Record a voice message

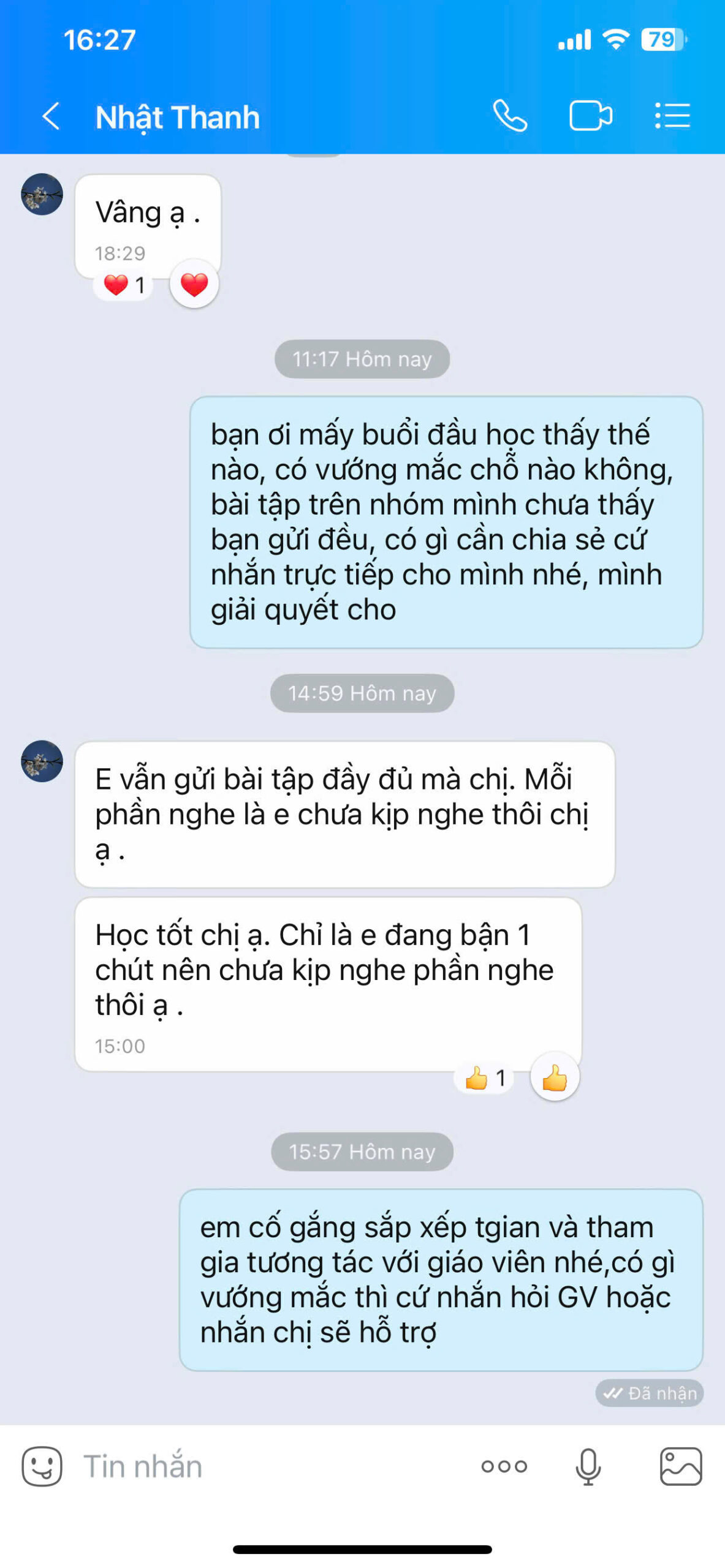[588, 1466]
